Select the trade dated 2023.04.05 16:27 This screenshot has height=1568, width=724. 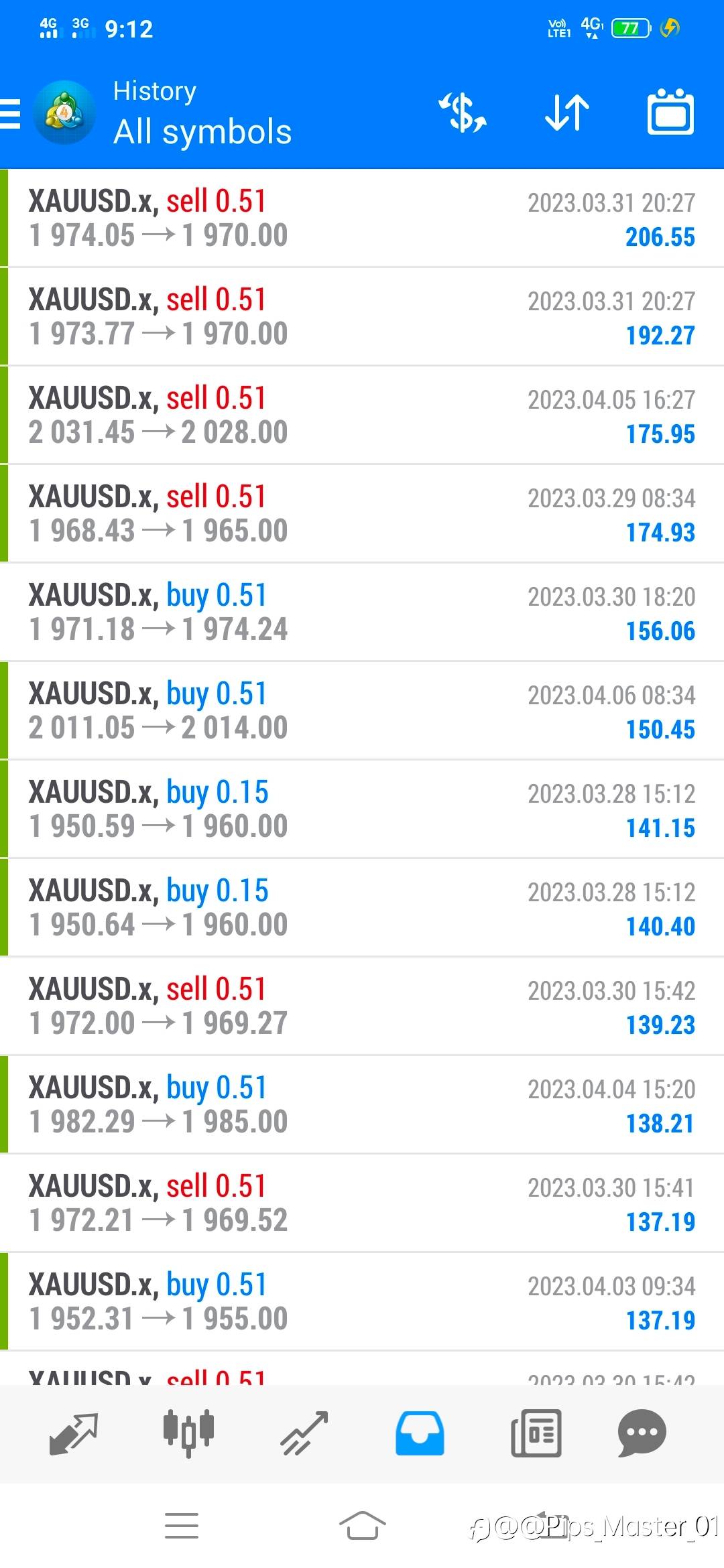pyautogui.click(x=362, y=415)
